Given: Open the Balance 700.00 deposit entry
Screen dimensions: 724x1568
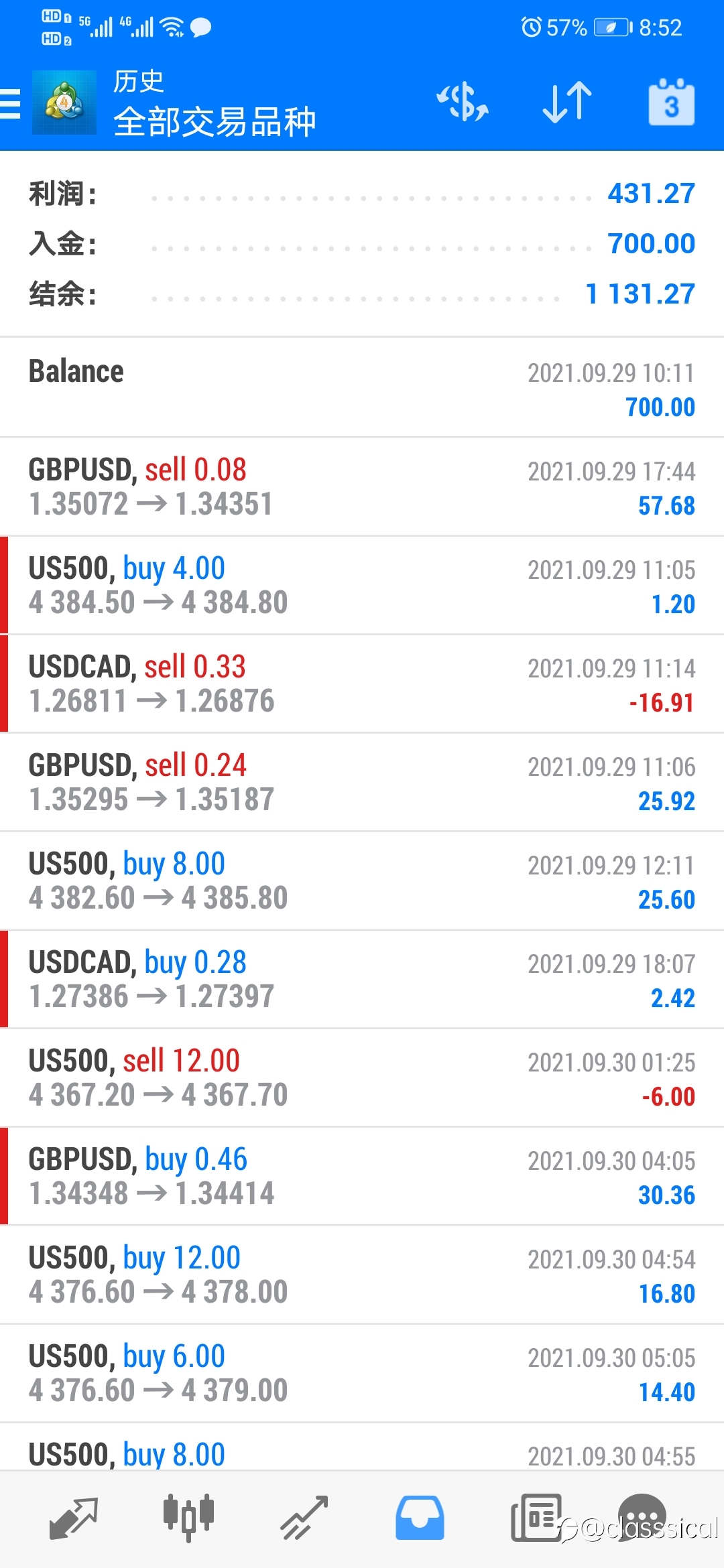Looking at the screenshot, I should point(362,388).
